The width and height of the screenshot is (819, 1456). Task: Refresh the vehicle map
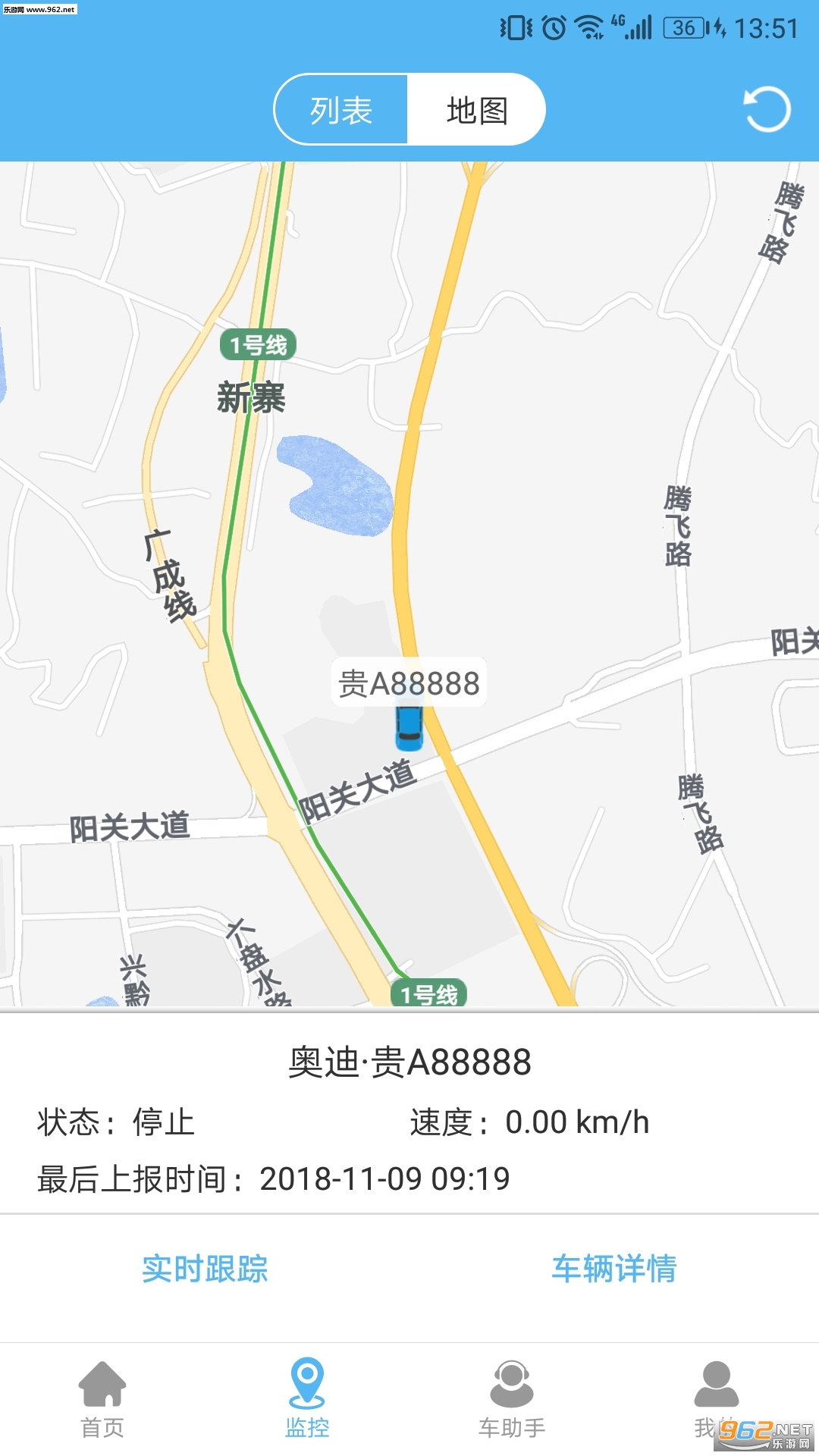click(767, 110)
